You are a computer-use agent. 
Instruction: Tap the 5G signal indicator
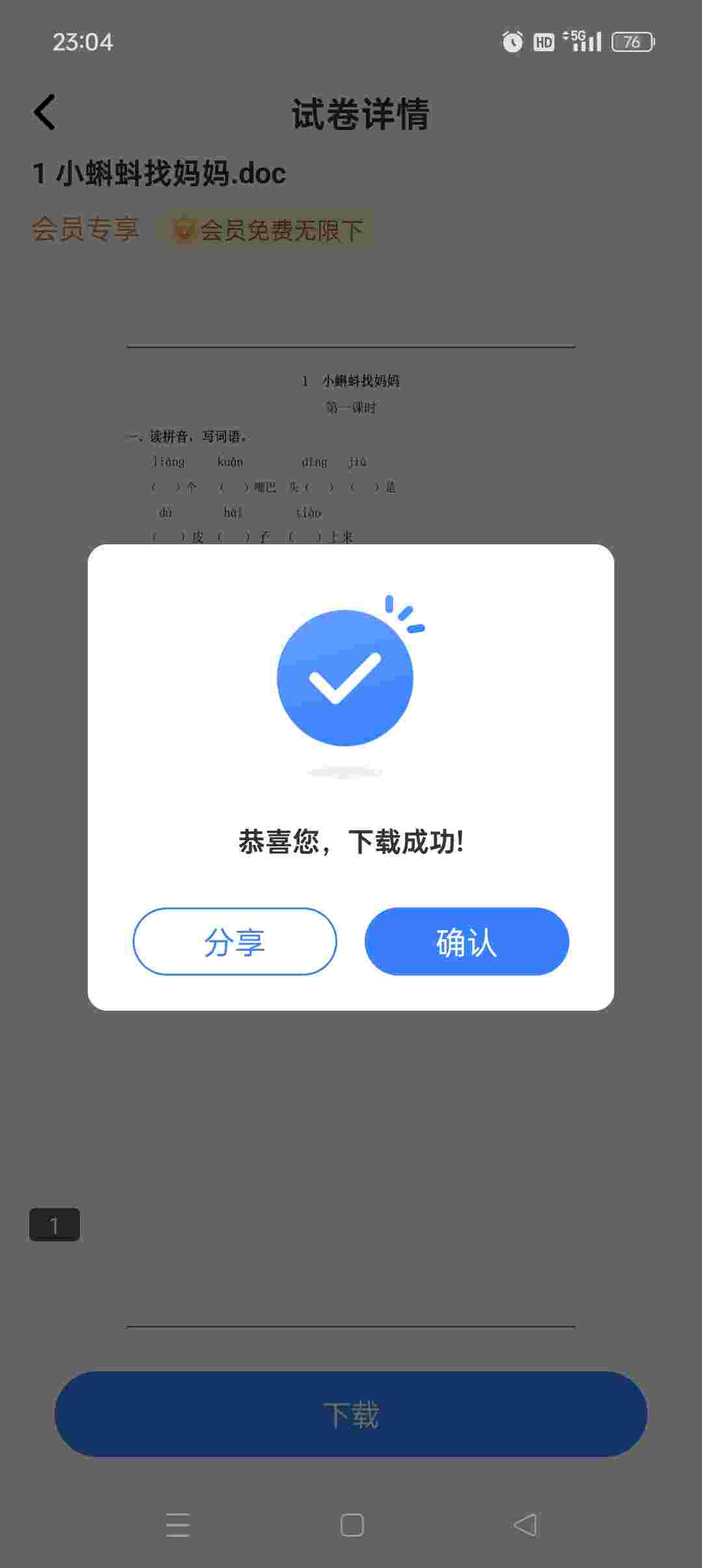tap(582, 40)
